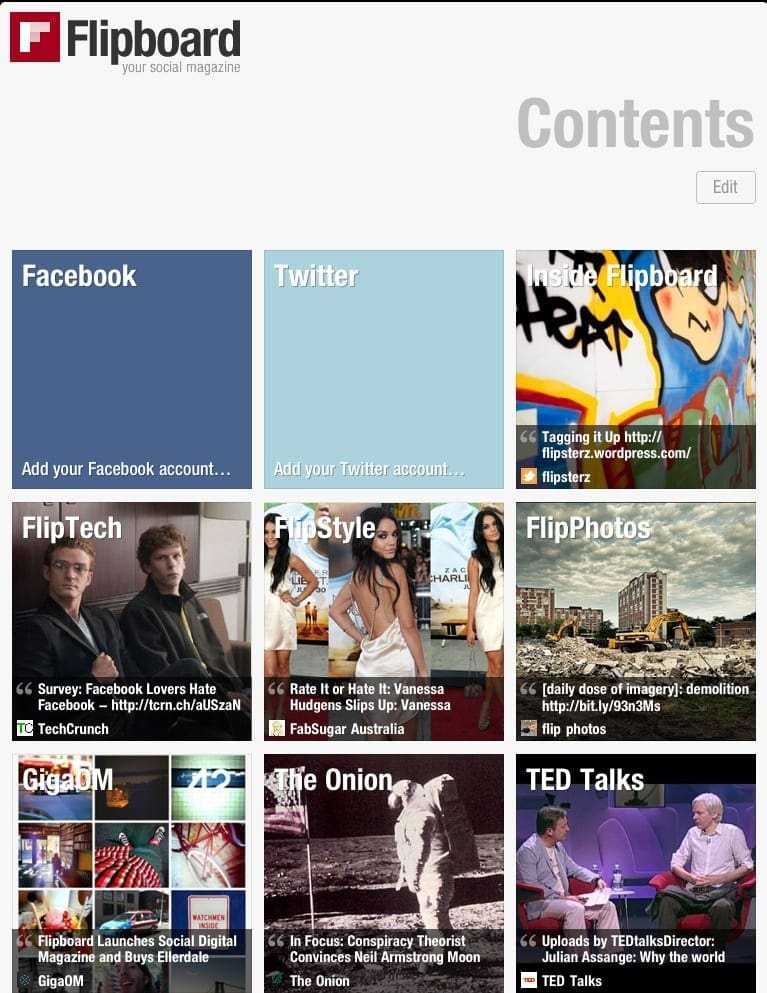Open The Onion section
767x993 pixels.
point(383,872)
